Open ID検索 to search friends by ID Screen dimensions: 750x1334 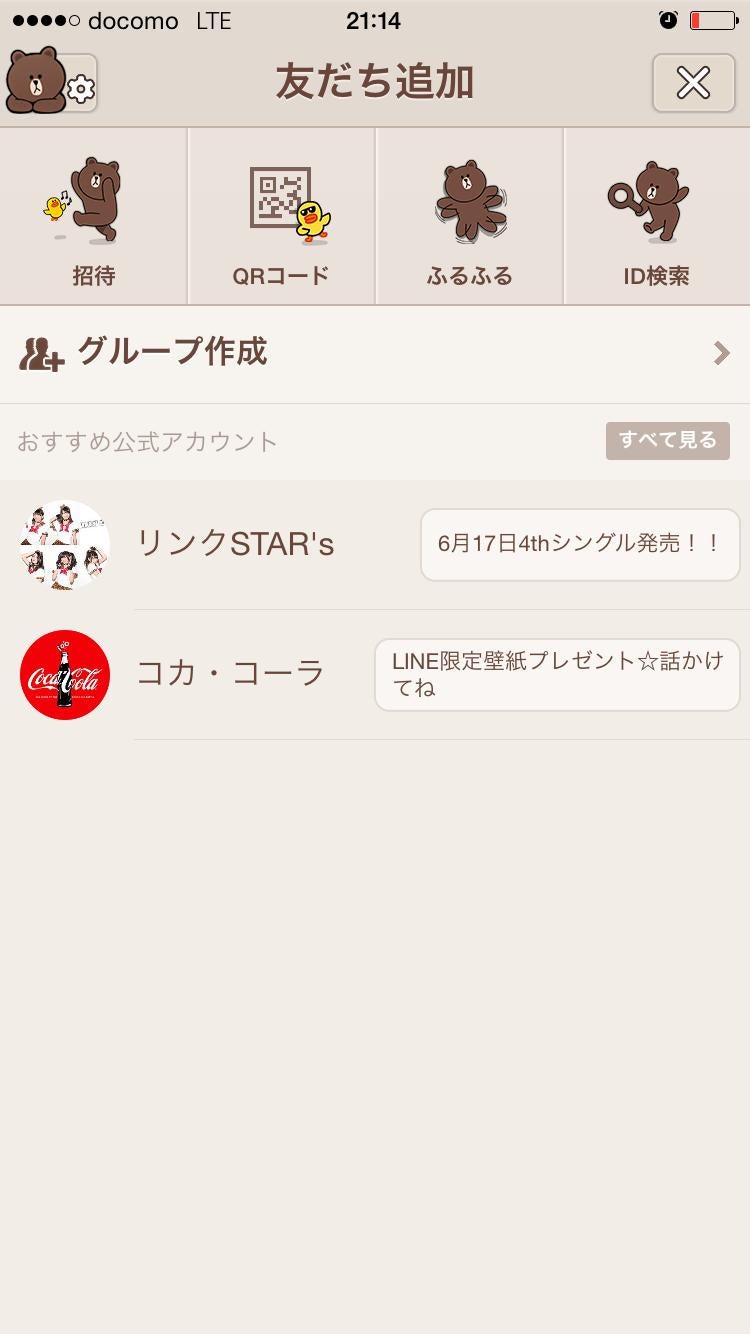(x=656, y=215)
